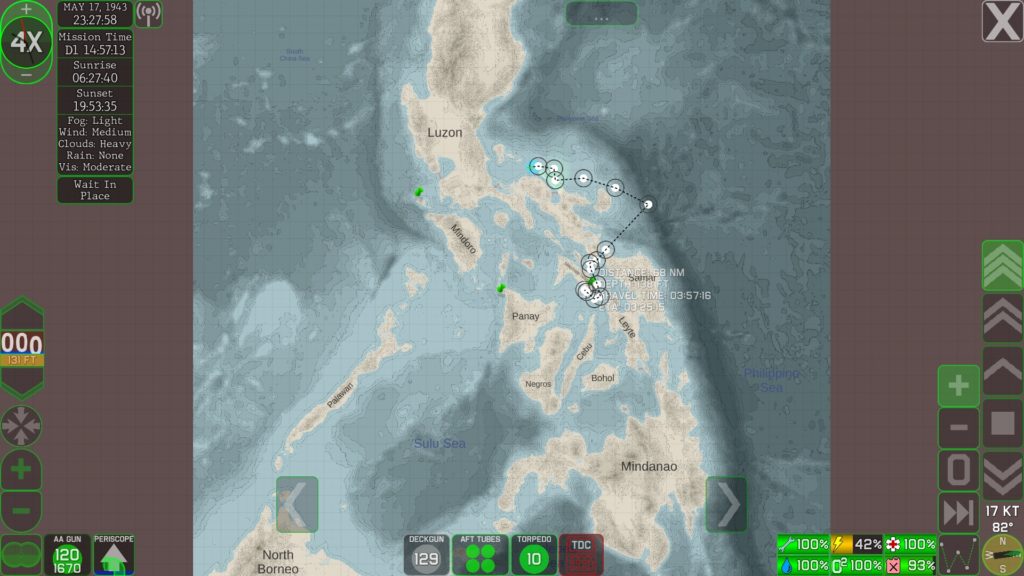Open the radio antenna icon
This screenshot has width=1024, height=576.
click(x=149, y=14)
